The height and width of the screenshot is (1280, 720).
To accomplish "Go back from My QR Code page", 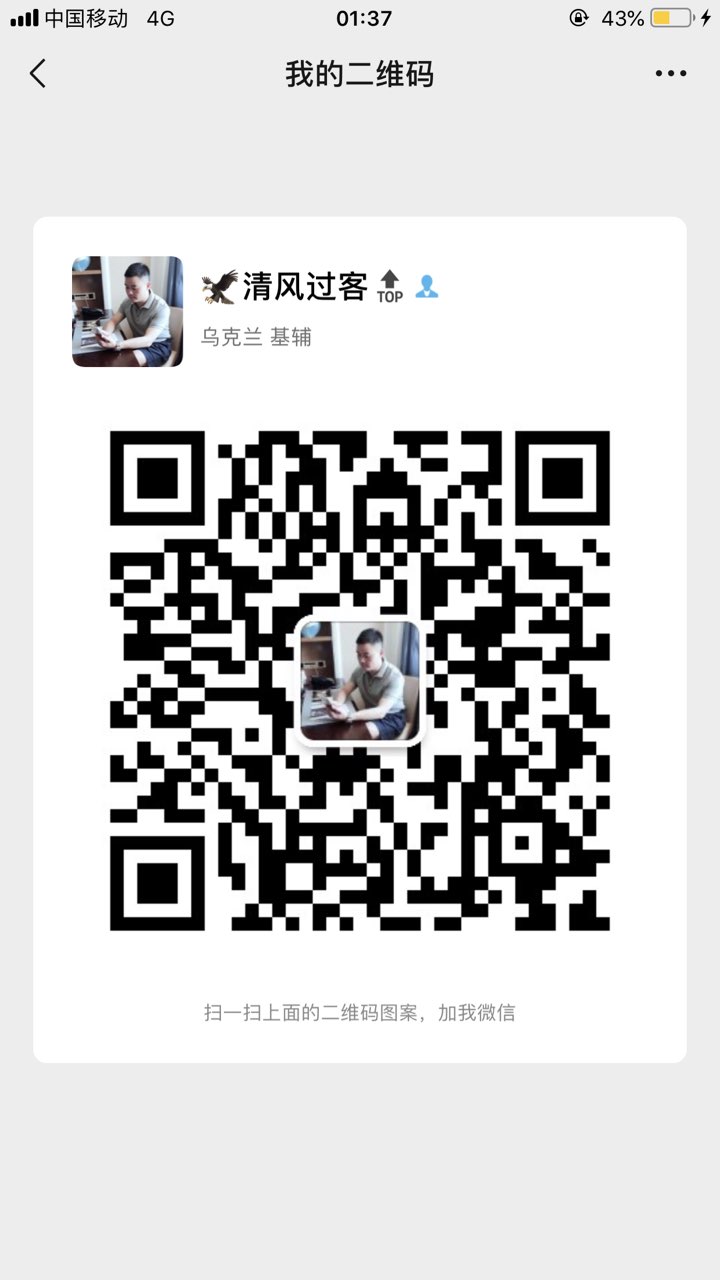I will [38, 73].
